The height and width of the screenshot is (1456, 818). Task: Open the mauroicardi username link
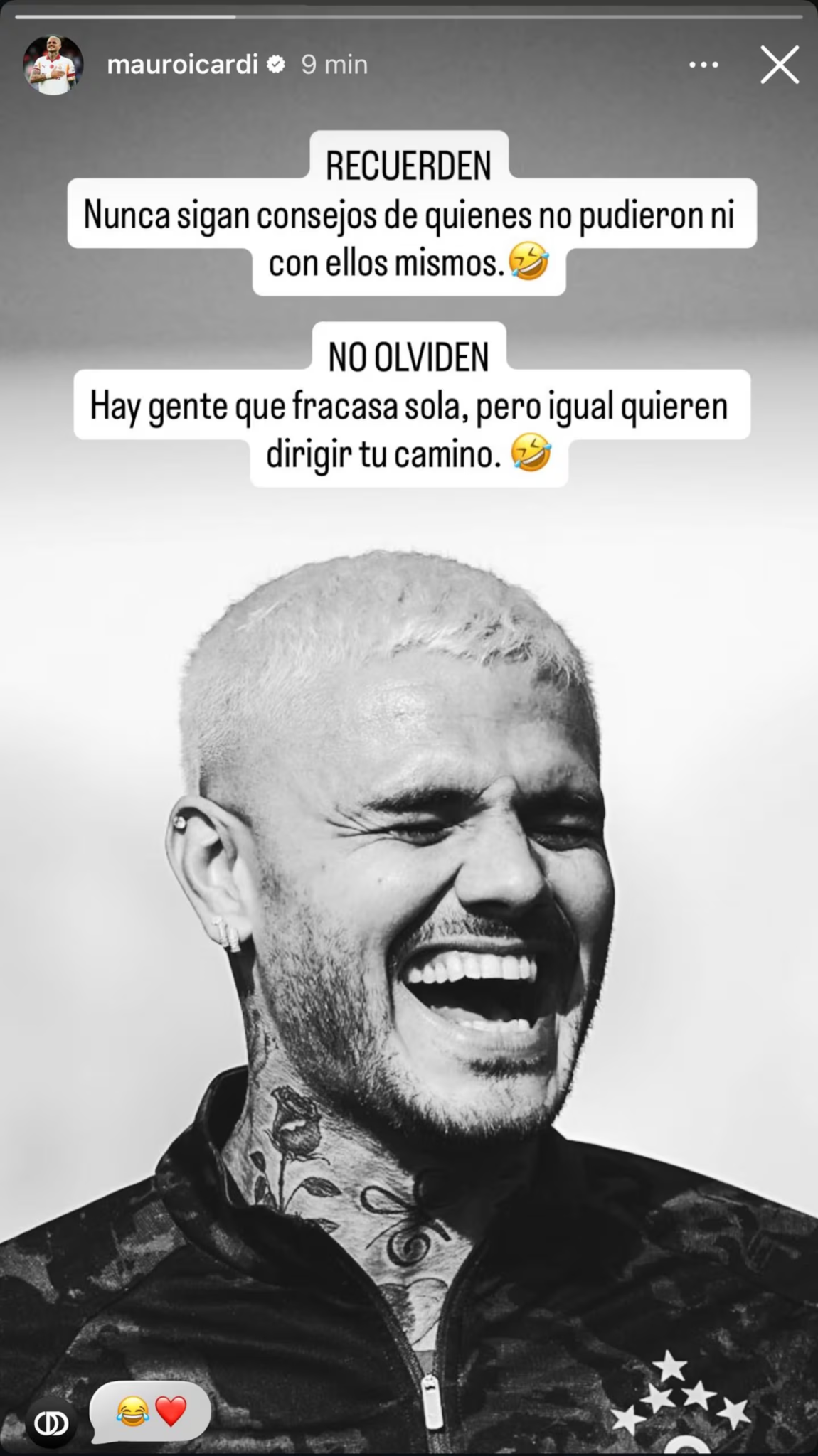(x=182, y=65)
